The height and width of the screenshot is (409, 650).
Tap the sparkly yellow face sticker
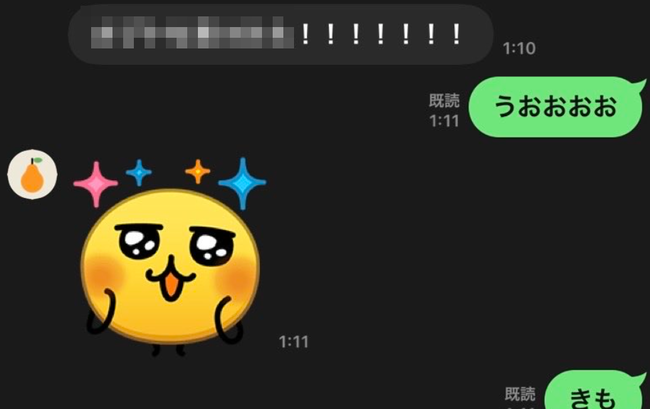pyautogui.click(x=170, y=257)
